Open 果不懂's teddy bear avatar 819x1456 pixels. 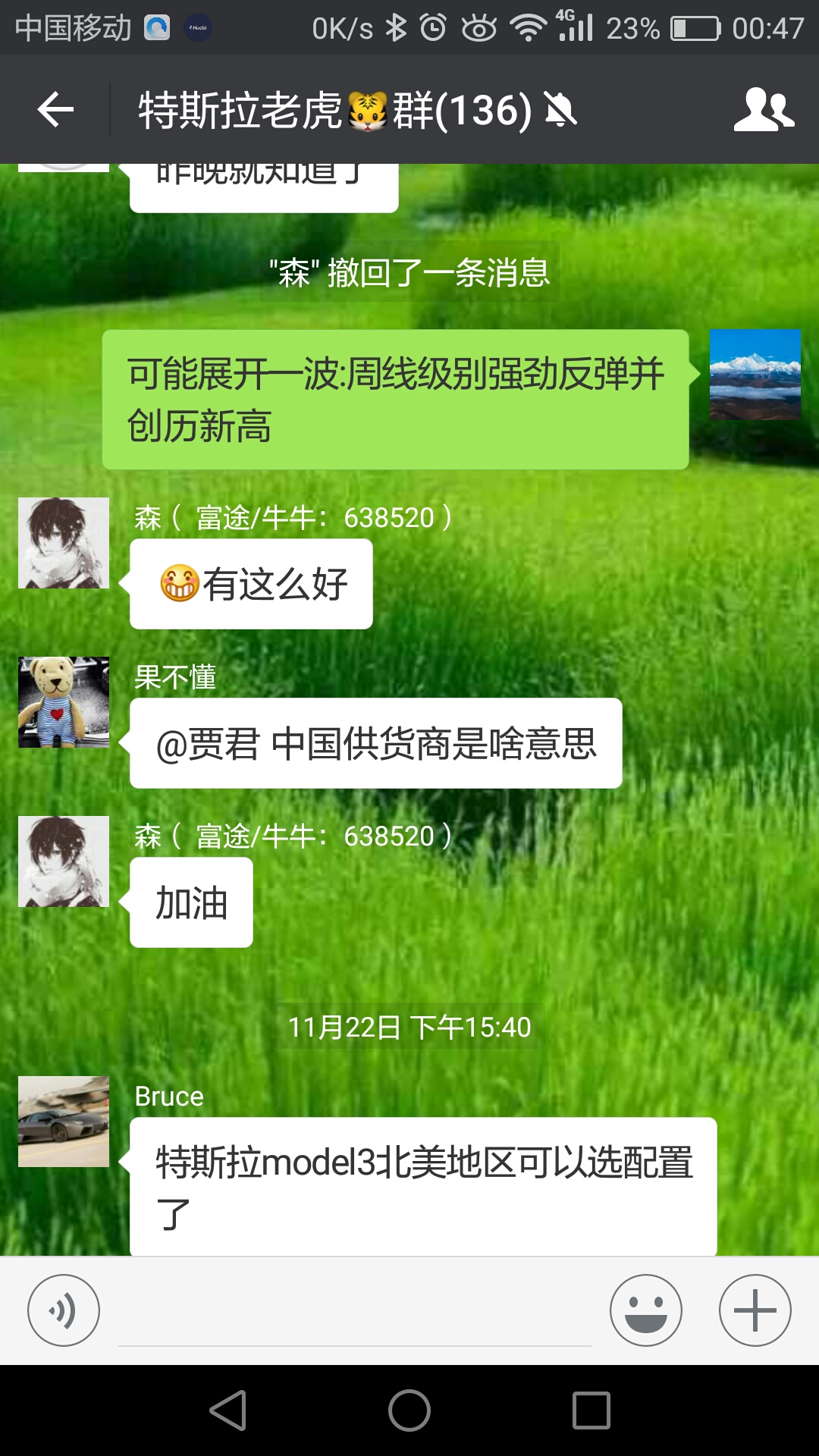point(64,702)
